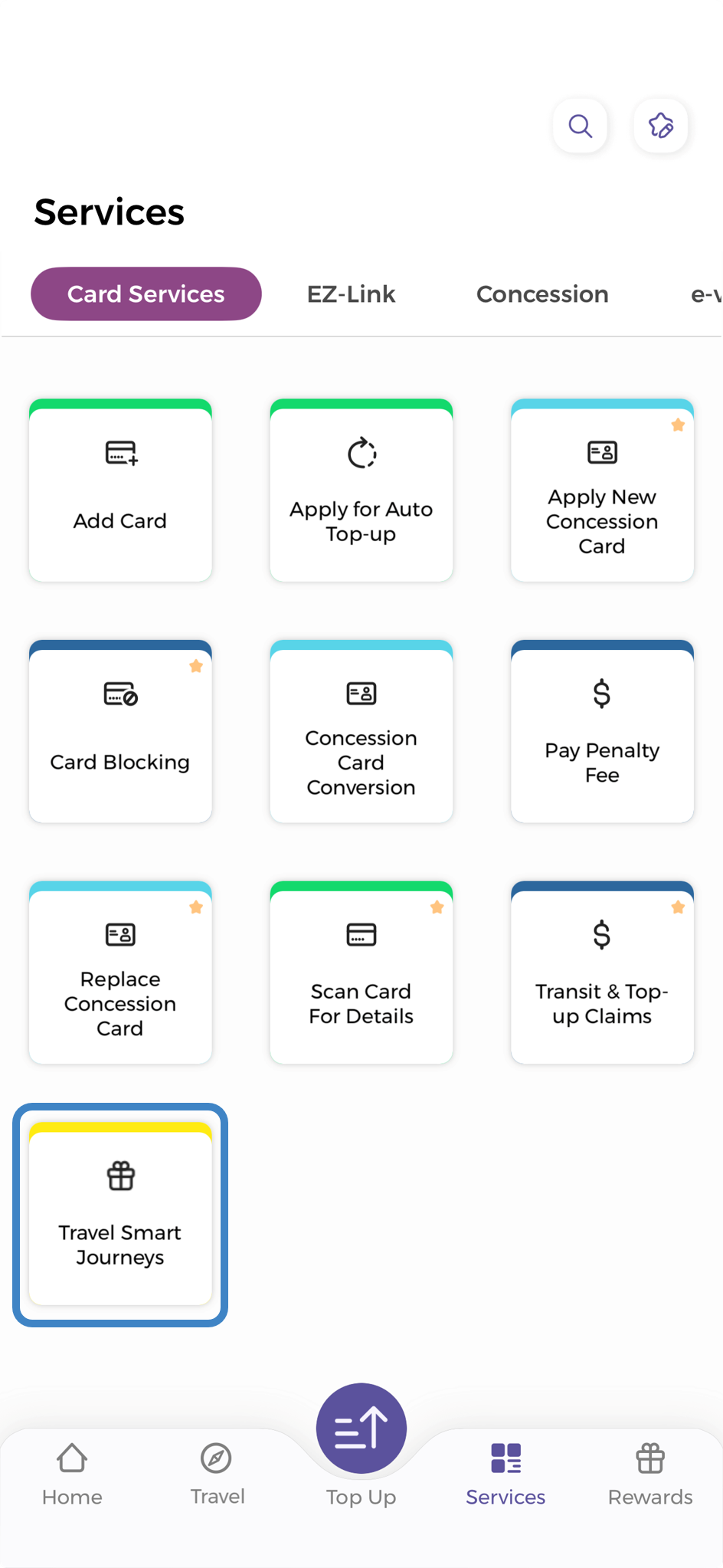Open Apply for Auto Top-up
723x1568 pixels.
361,490
